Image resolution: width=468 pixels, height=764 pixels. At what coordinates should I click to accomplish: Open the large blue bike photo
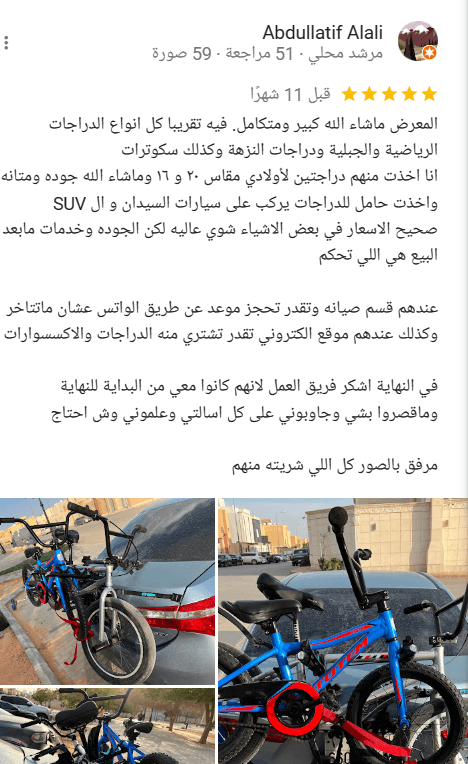point(343,630)
